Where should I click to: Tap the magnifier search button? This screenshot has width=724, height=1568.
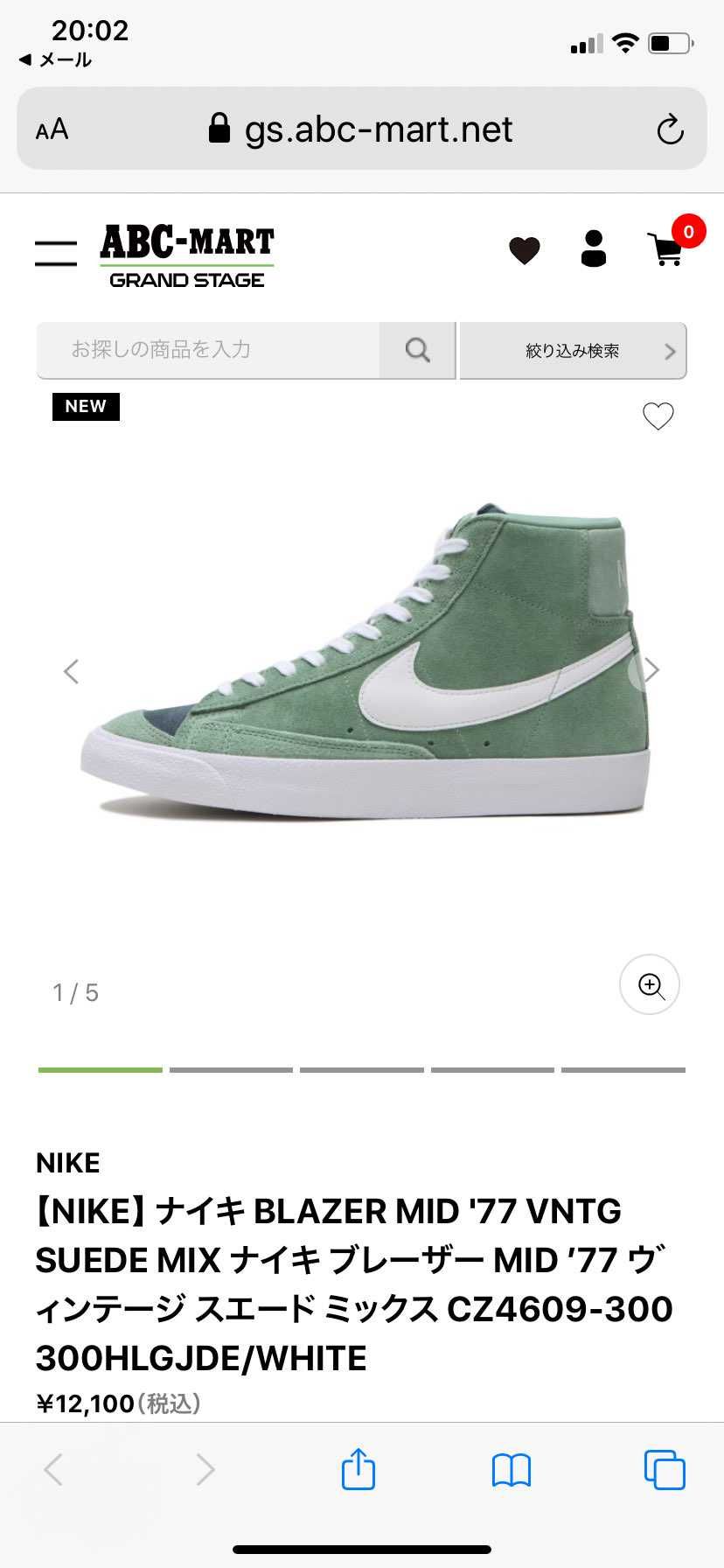tap(418, 350)
